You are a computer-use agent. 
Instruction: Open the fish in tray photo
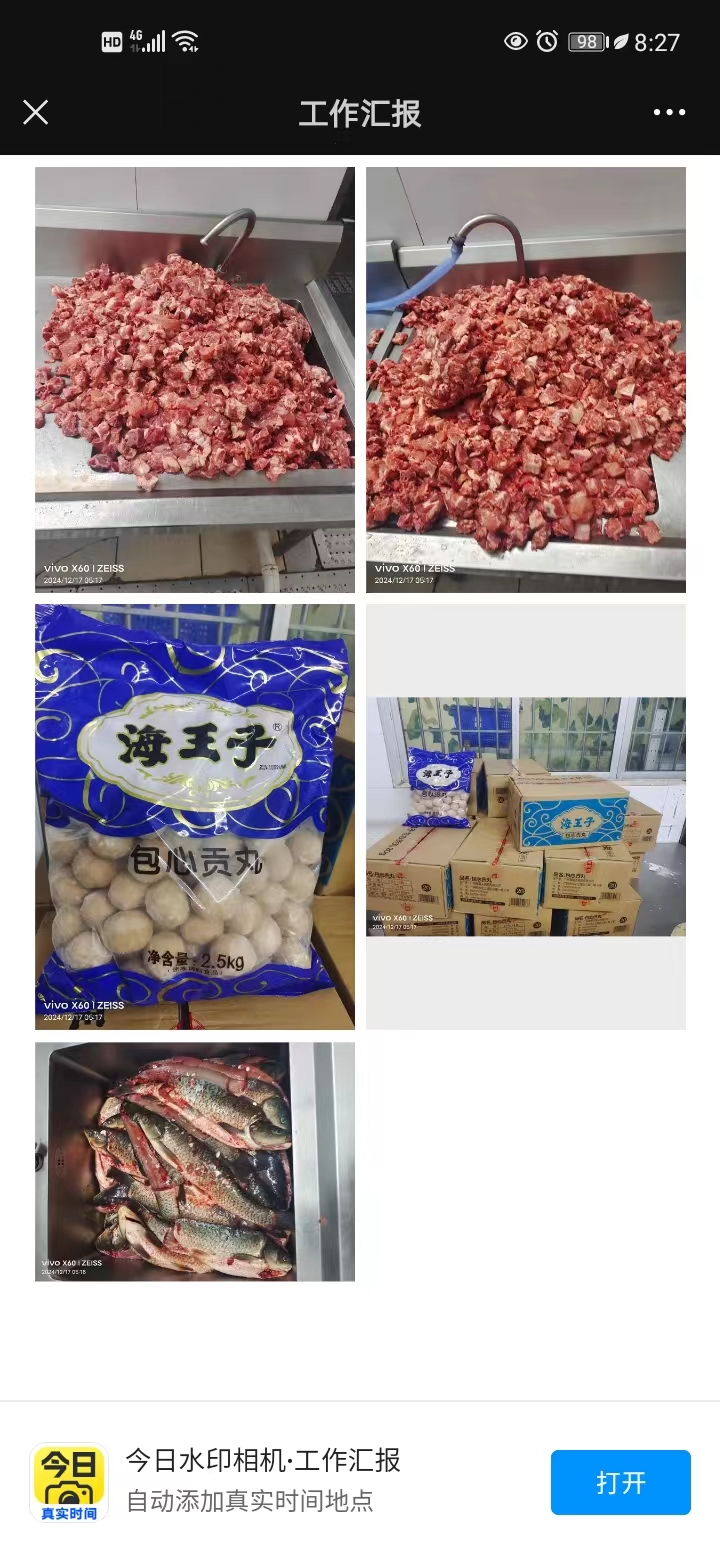pos(195,1161)
